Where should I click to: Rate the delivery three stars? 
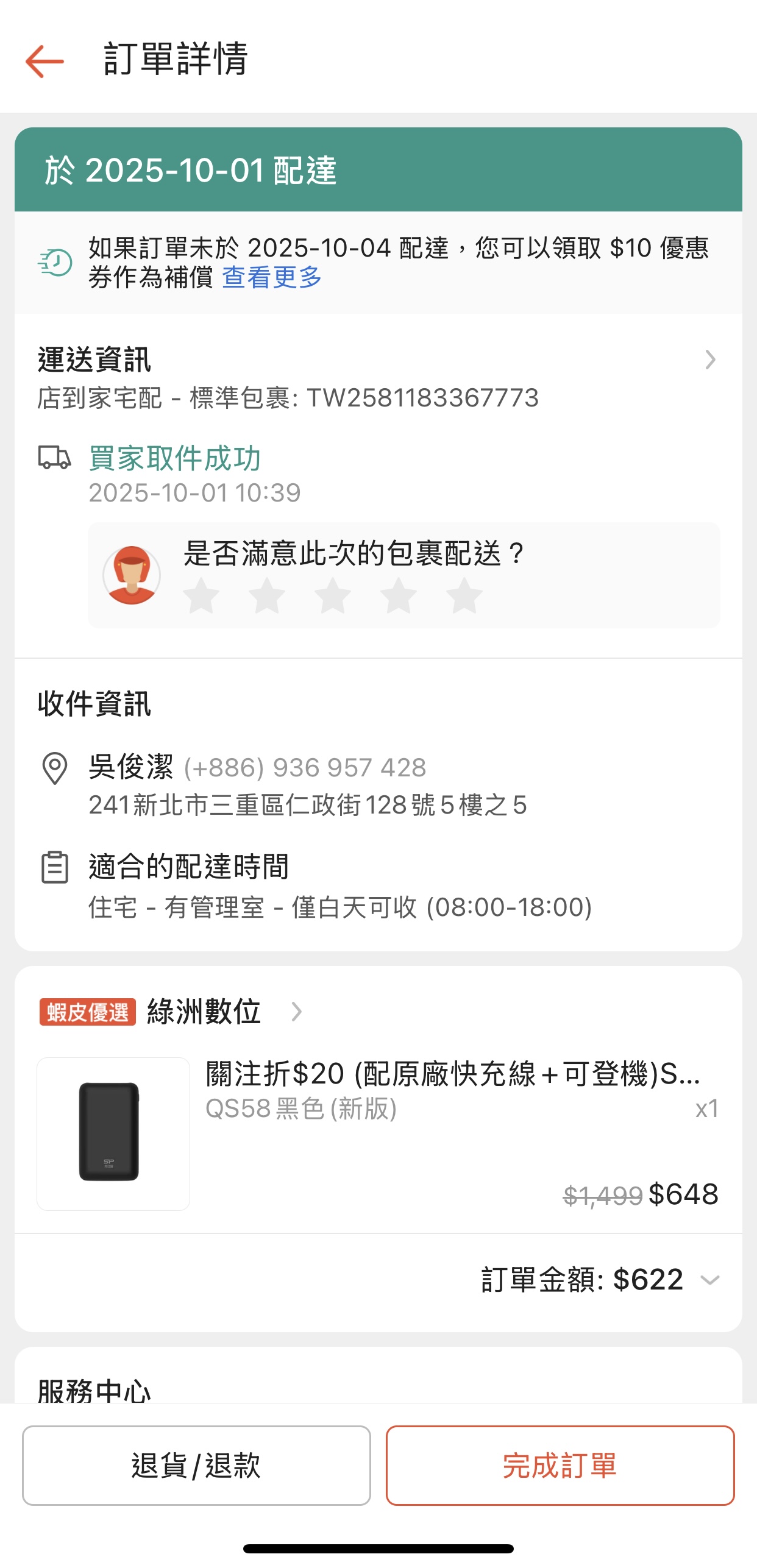(333, 595)
